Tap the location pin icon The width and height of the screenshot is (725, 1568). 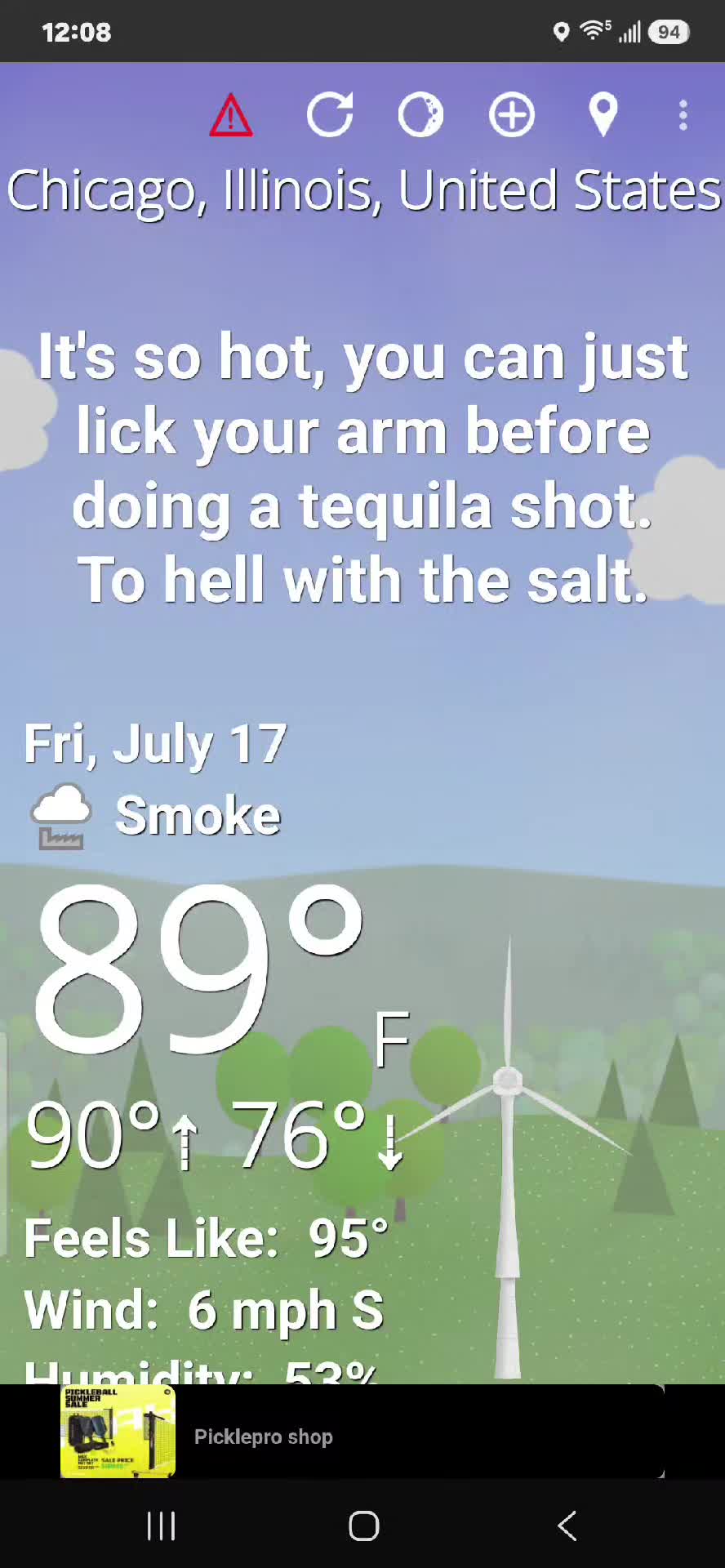[603, 114]
